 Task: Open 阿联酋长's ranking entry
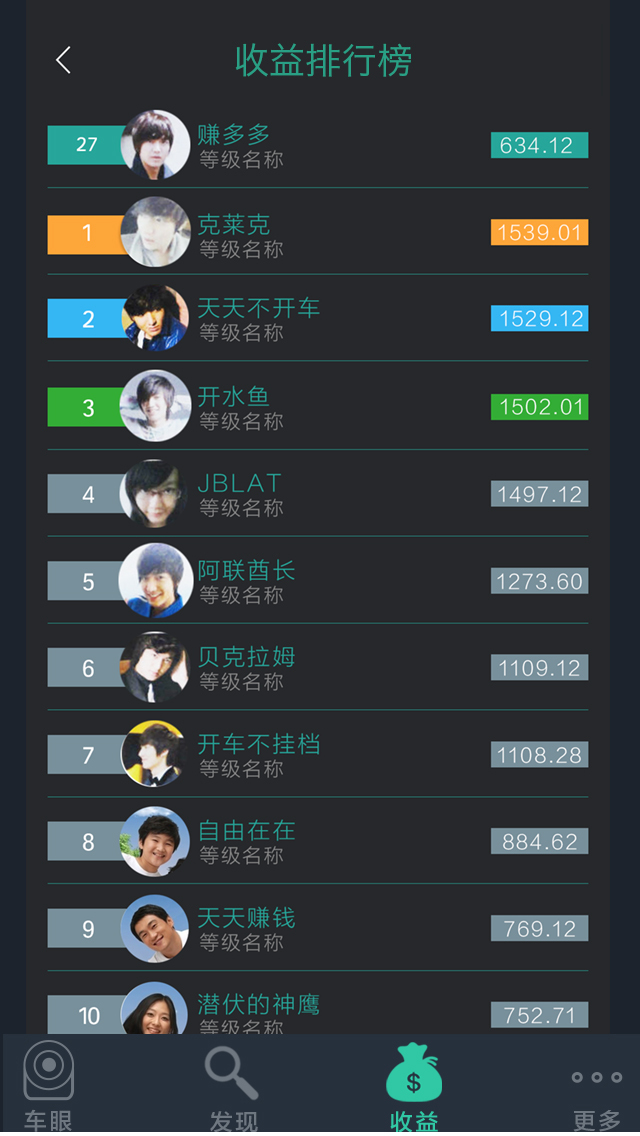[317, 580]
